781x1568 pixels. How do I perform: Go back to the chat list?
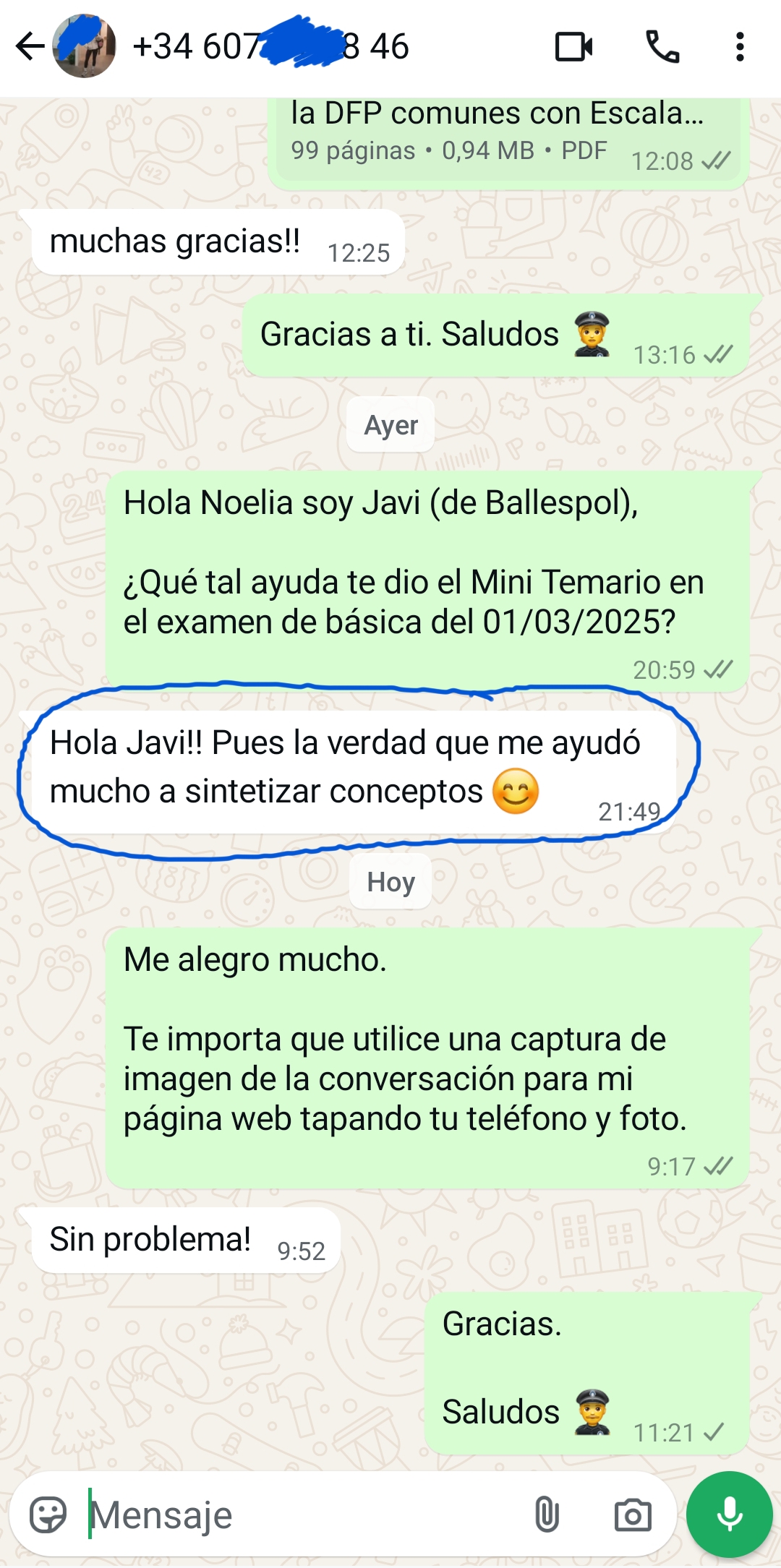pos(30,46)
